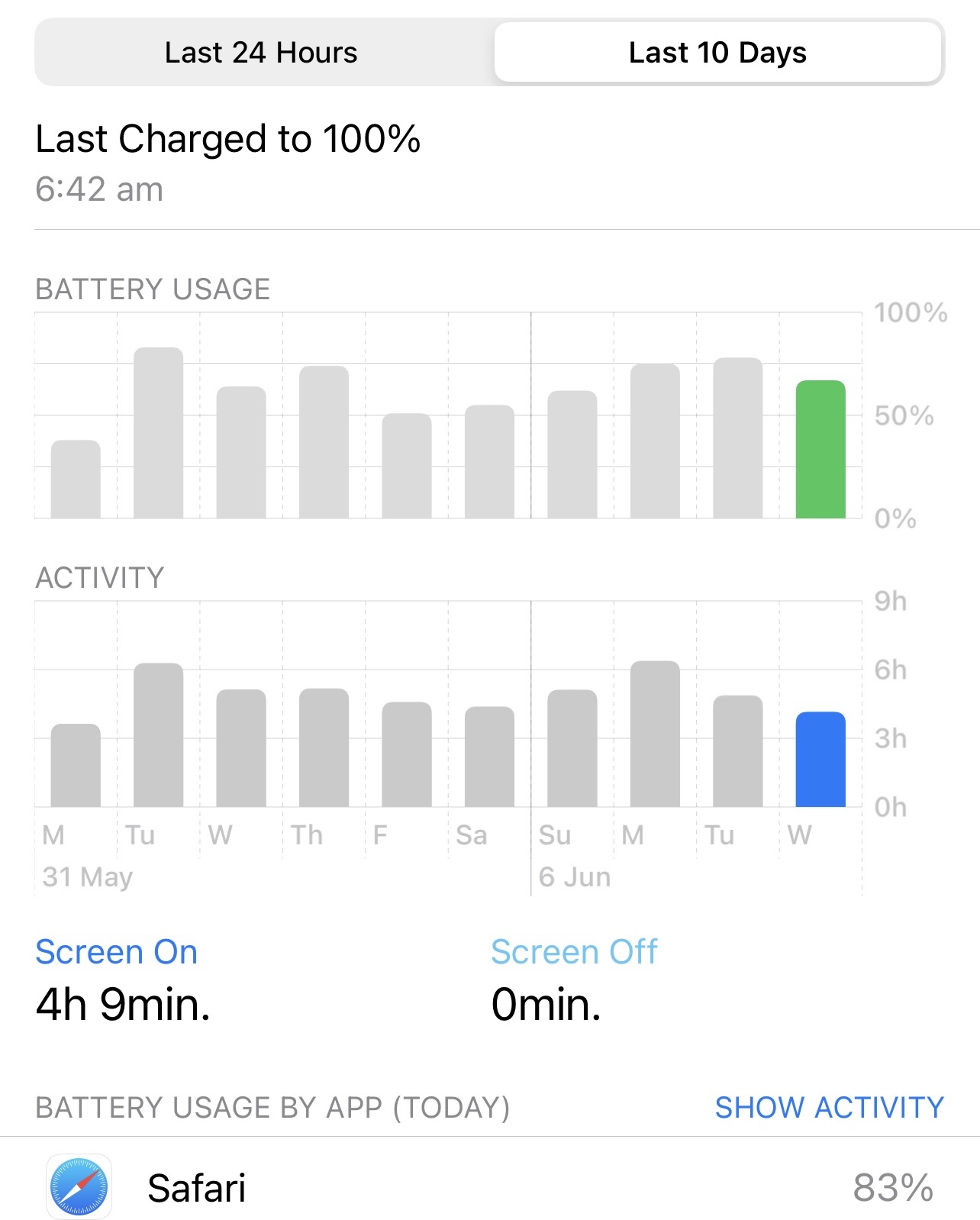Select Wednesday's blue activity bar

pos(820,760)
